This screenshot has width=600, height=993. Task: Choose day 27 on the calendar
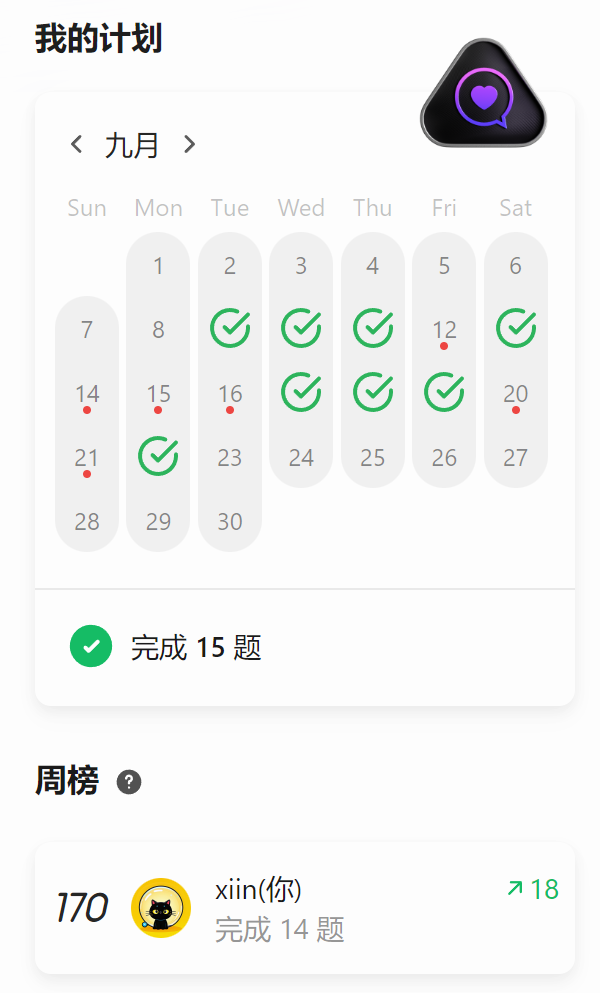click(x=515, y=457)
